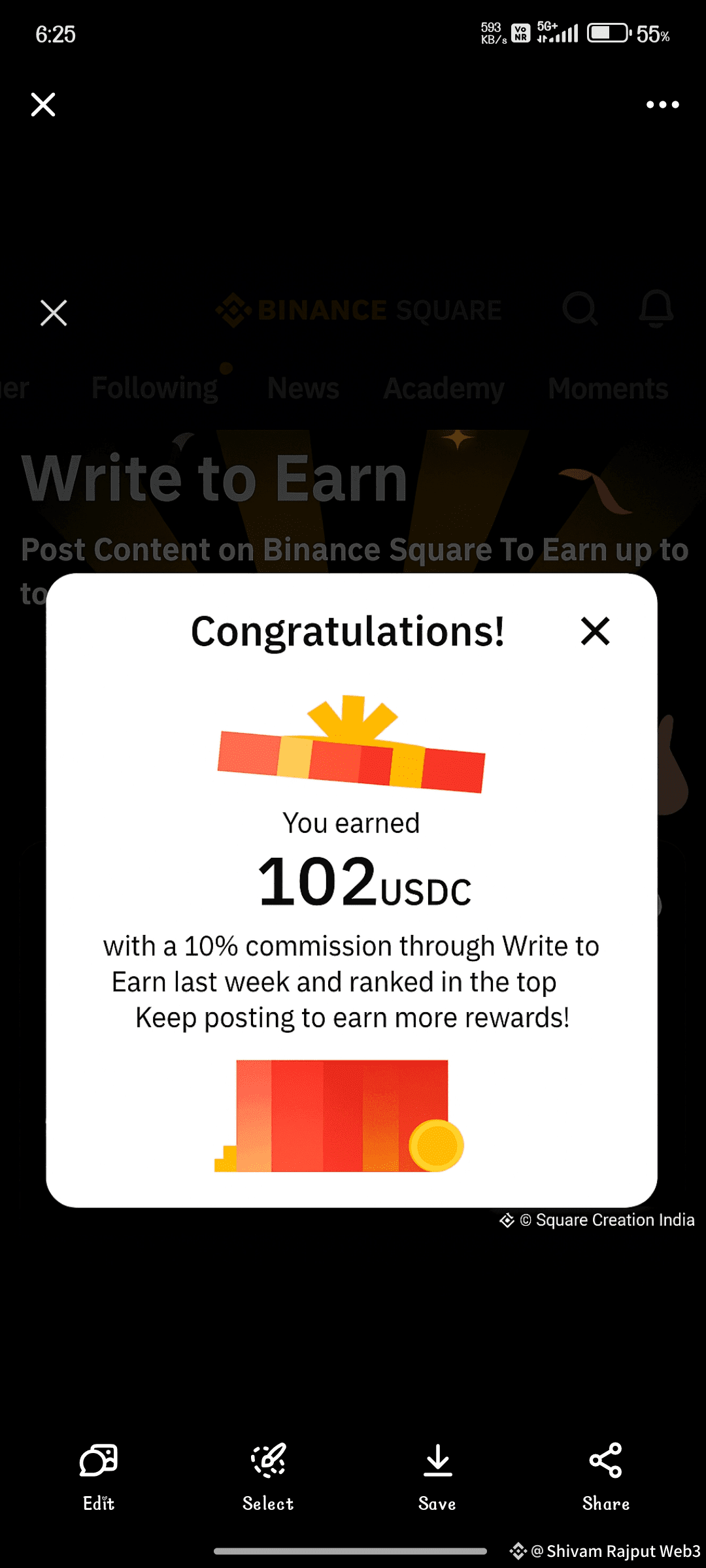Screen dimensions: 706x1568
Task: Open the three-dot overflow menu
Action: (x=662, y=105)
